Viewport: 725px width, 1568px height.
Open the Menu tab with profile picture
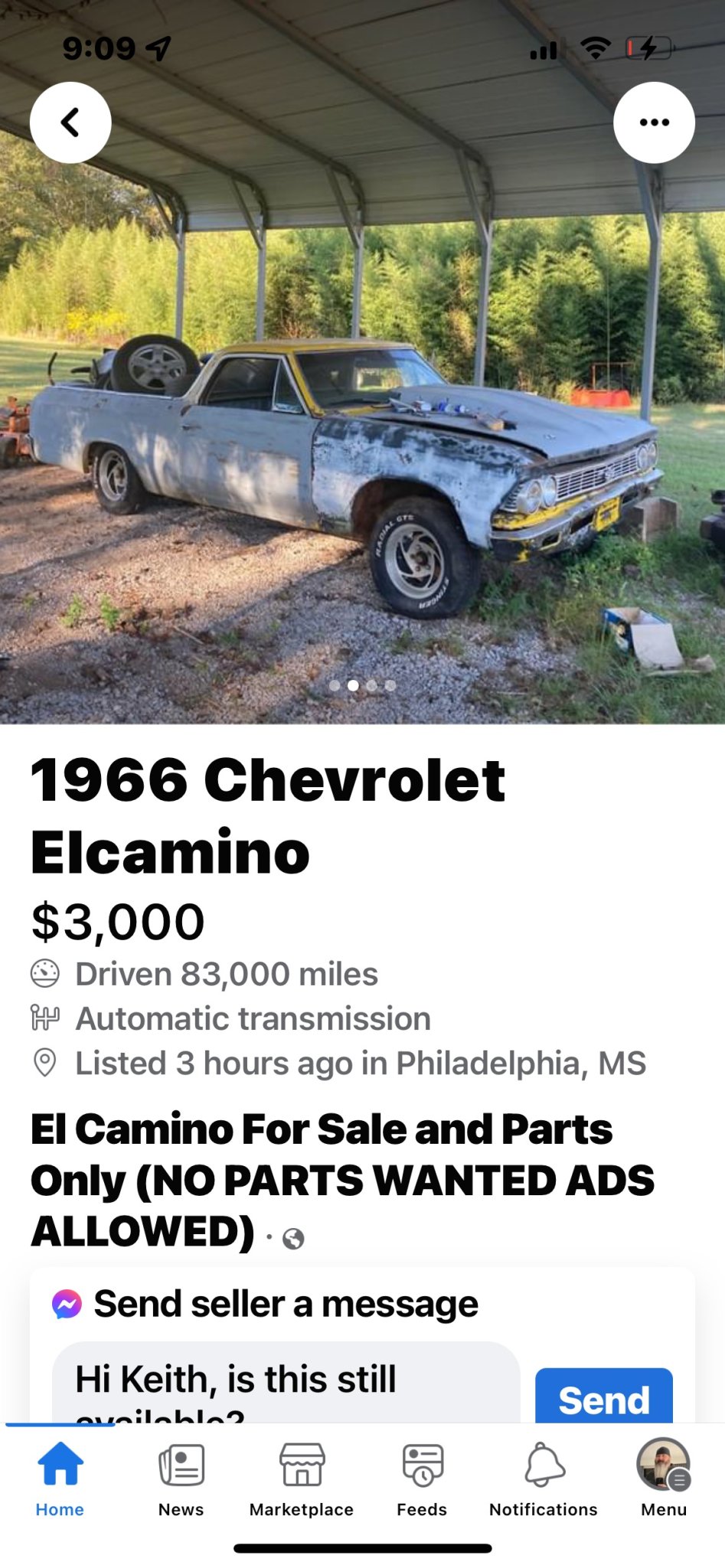pos(664,1478)
